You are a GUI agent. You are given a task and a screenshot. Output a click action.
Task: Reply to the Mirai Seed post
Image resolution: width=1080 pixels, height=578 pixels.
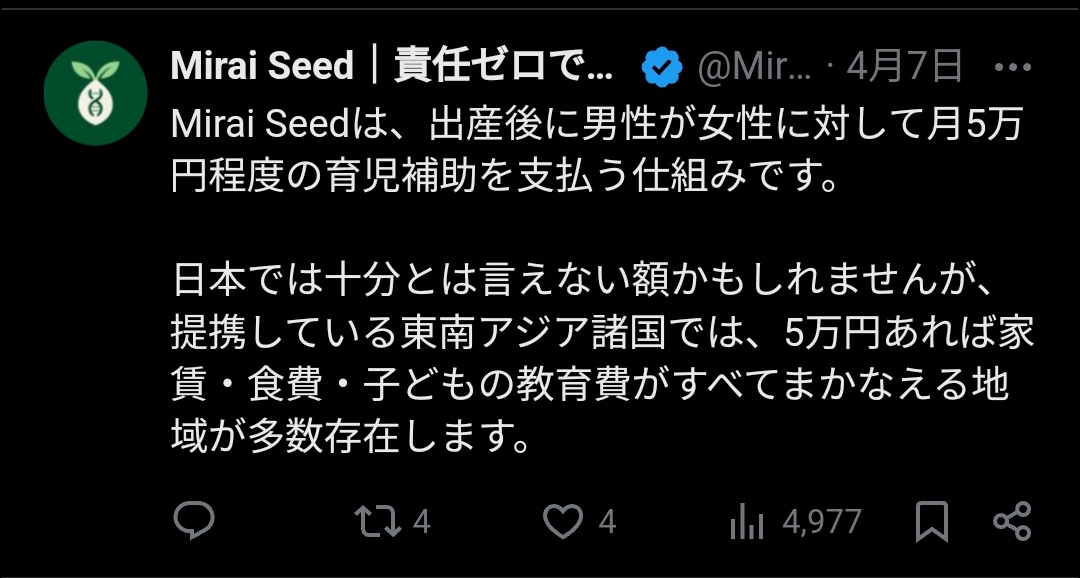[x=195, y=521]
